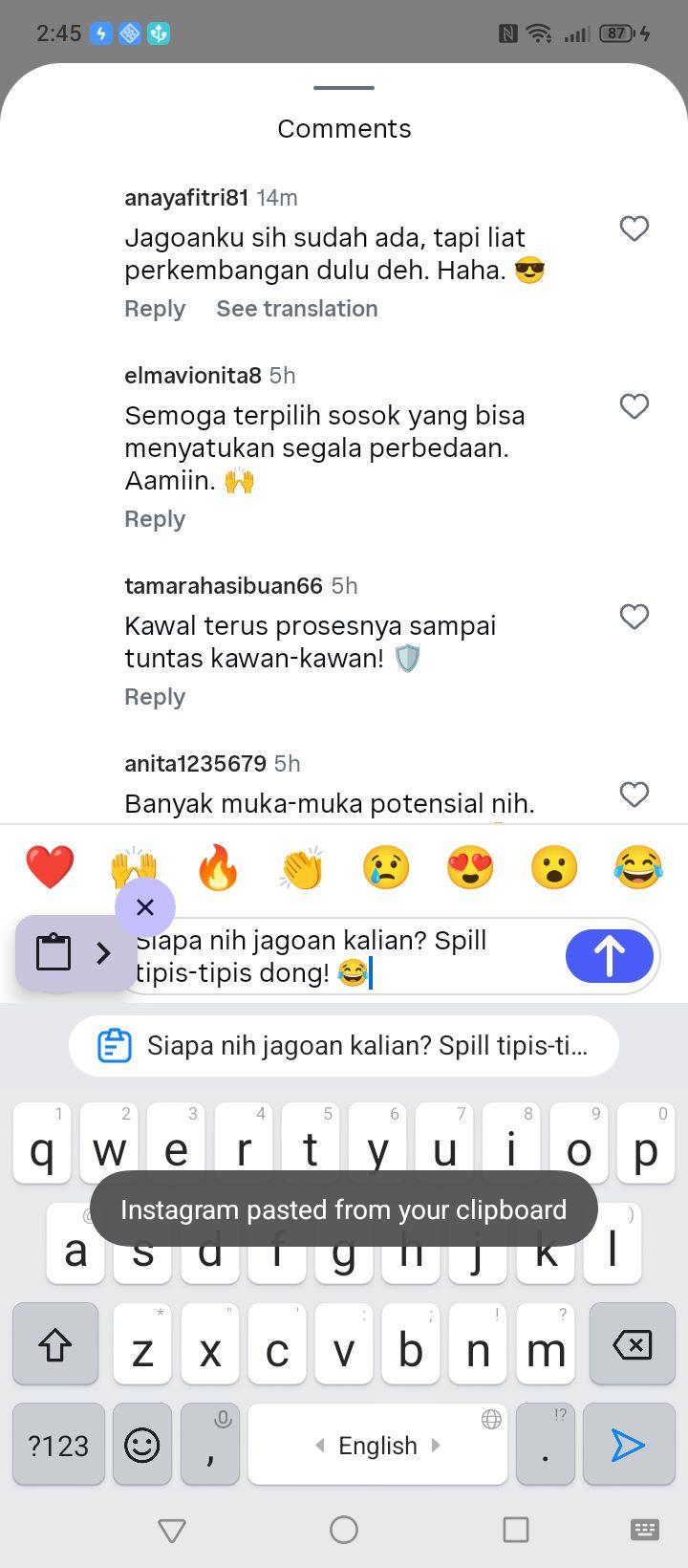
Task: Like elmavionita8's comment
Action: point(634,406)
